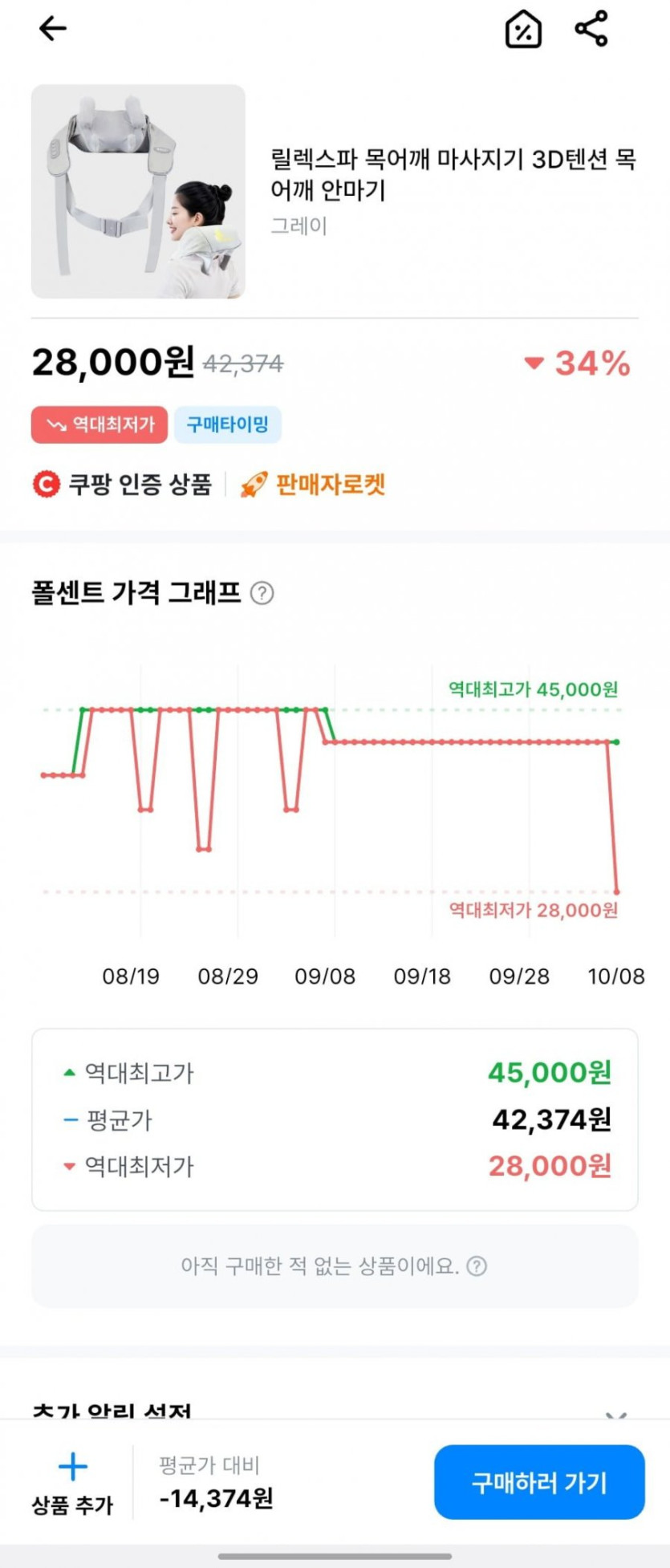Tap the 역대최저가 badge
Viewport: 670px width, 1568px height.
tap(99, 424)
